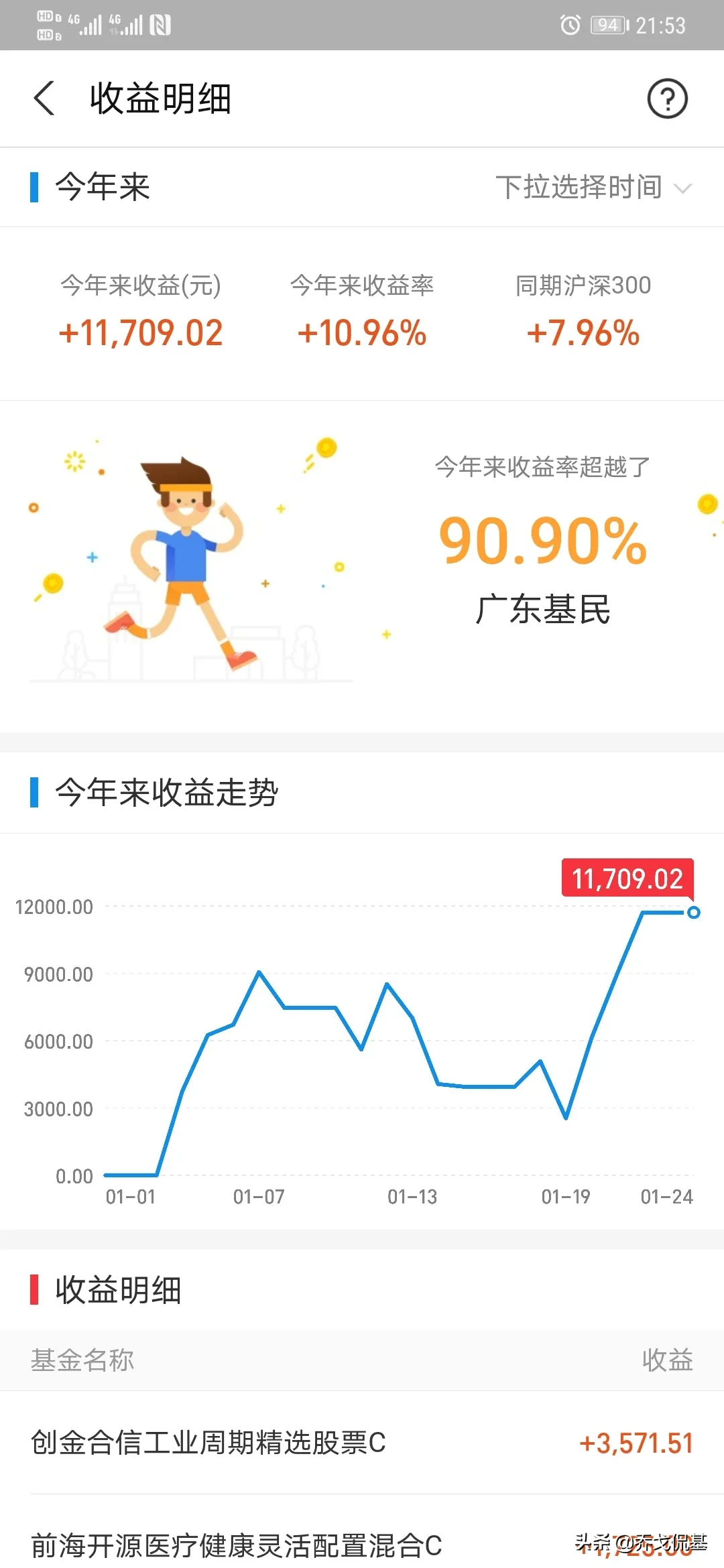
Task: Go back from the 收益明细 page
Action: tap(44, 99)
